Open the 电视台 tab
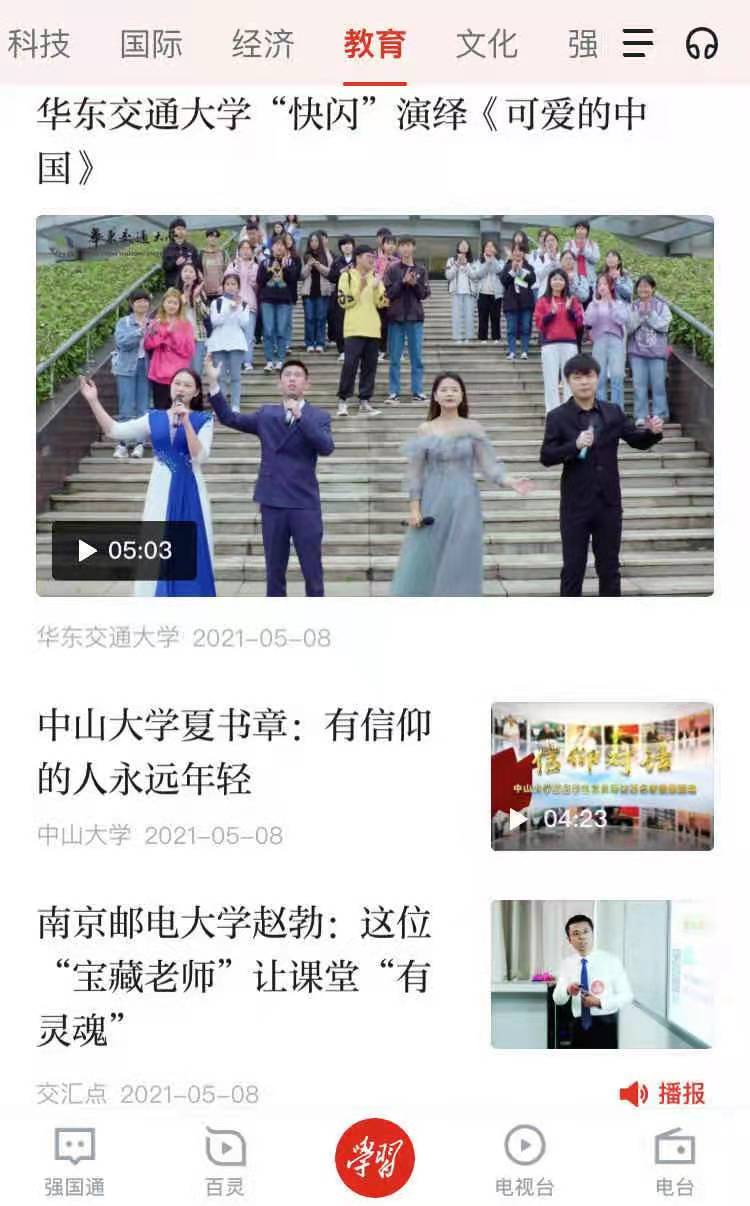The width and height of the screenshot is (750, 1206). pyautogui.click(x=525, y=1162)
